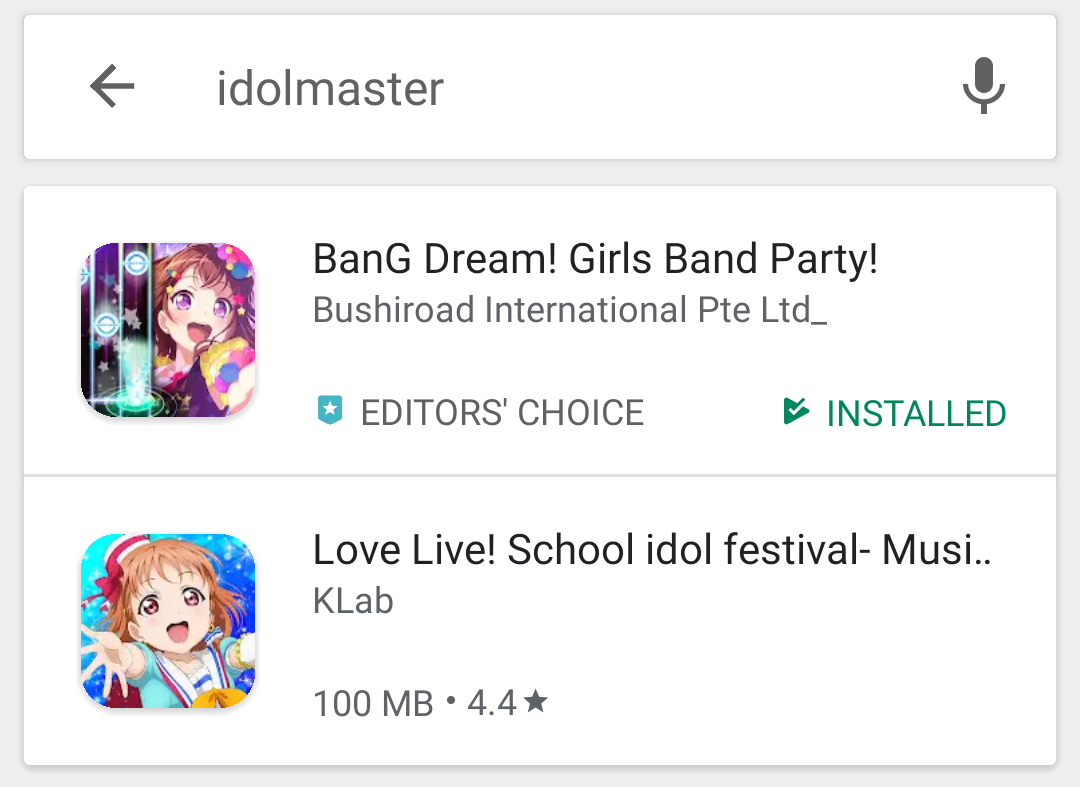
Task: Go back using the arrow icon
Action: click(112, 88)
